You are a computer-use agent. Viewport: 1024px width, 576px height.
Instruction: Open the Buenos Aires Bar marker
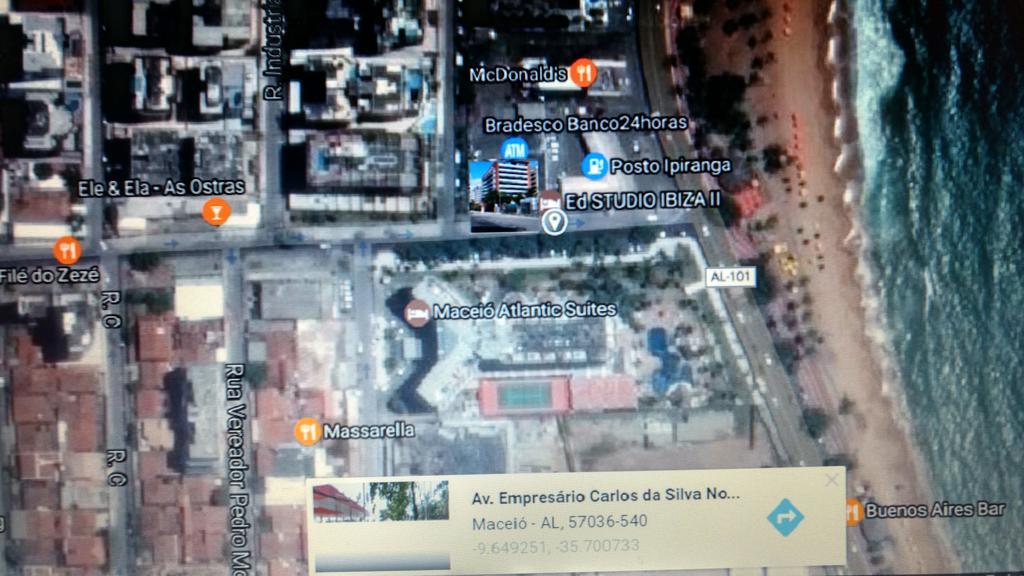coord(852,511)
